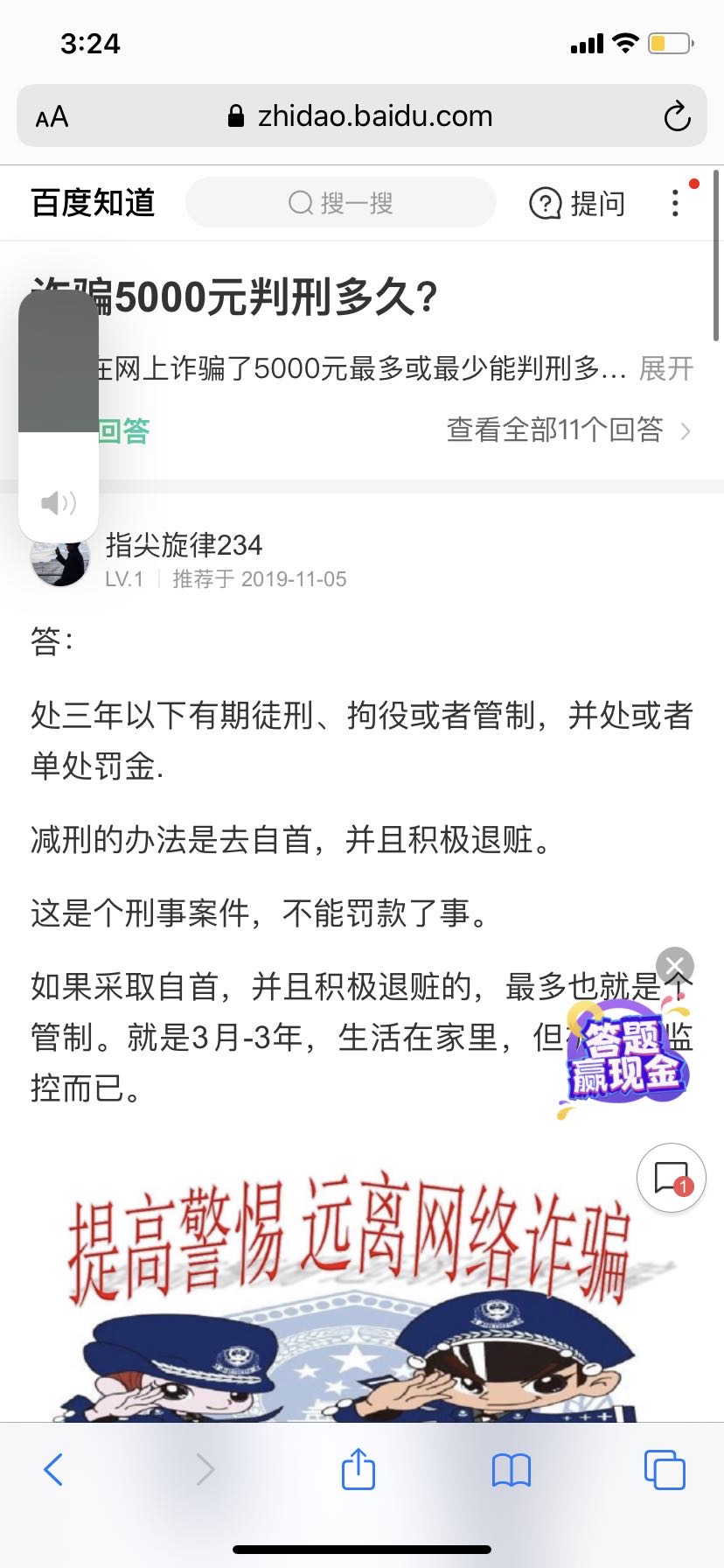Screen dimensions: 724x1568
Task: Expand the question with 展开
Action: (666, 369)
